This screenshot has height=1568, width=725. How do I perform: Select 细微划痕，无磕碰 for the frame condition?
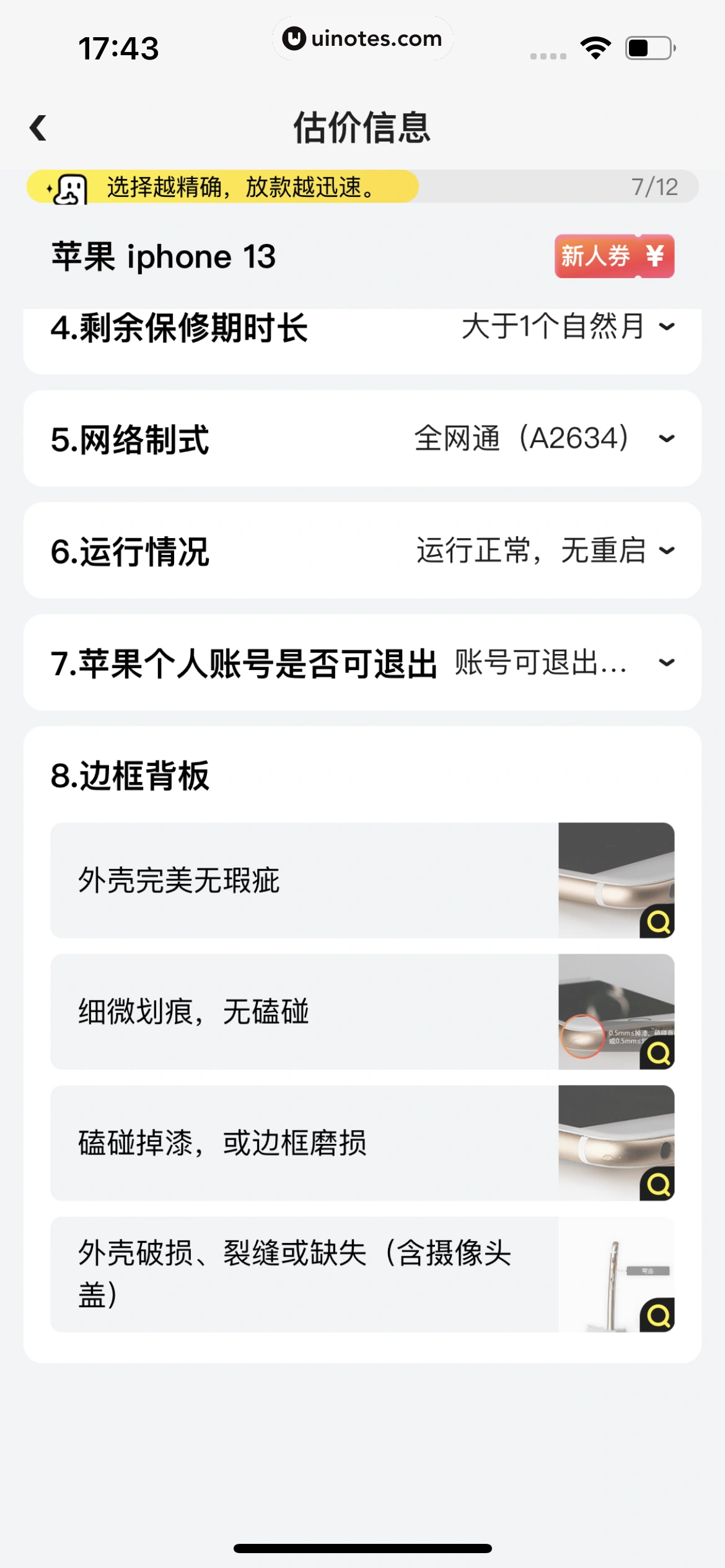click(x=248, y=1013)
